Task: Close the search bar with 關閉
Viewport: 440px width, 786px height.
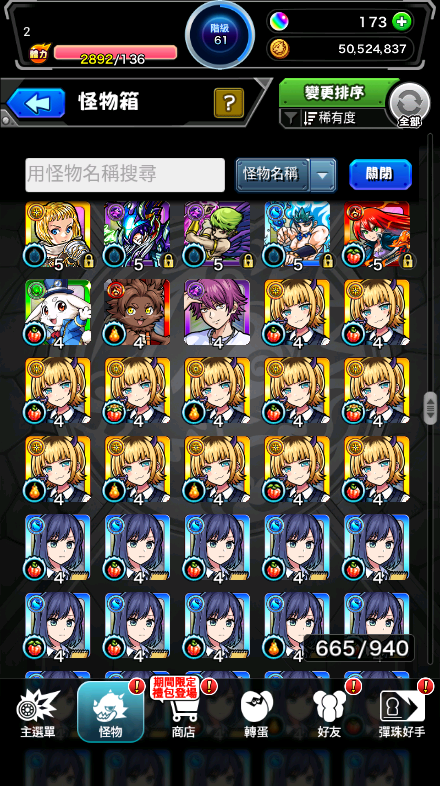Action: click(x=380, y=174)
